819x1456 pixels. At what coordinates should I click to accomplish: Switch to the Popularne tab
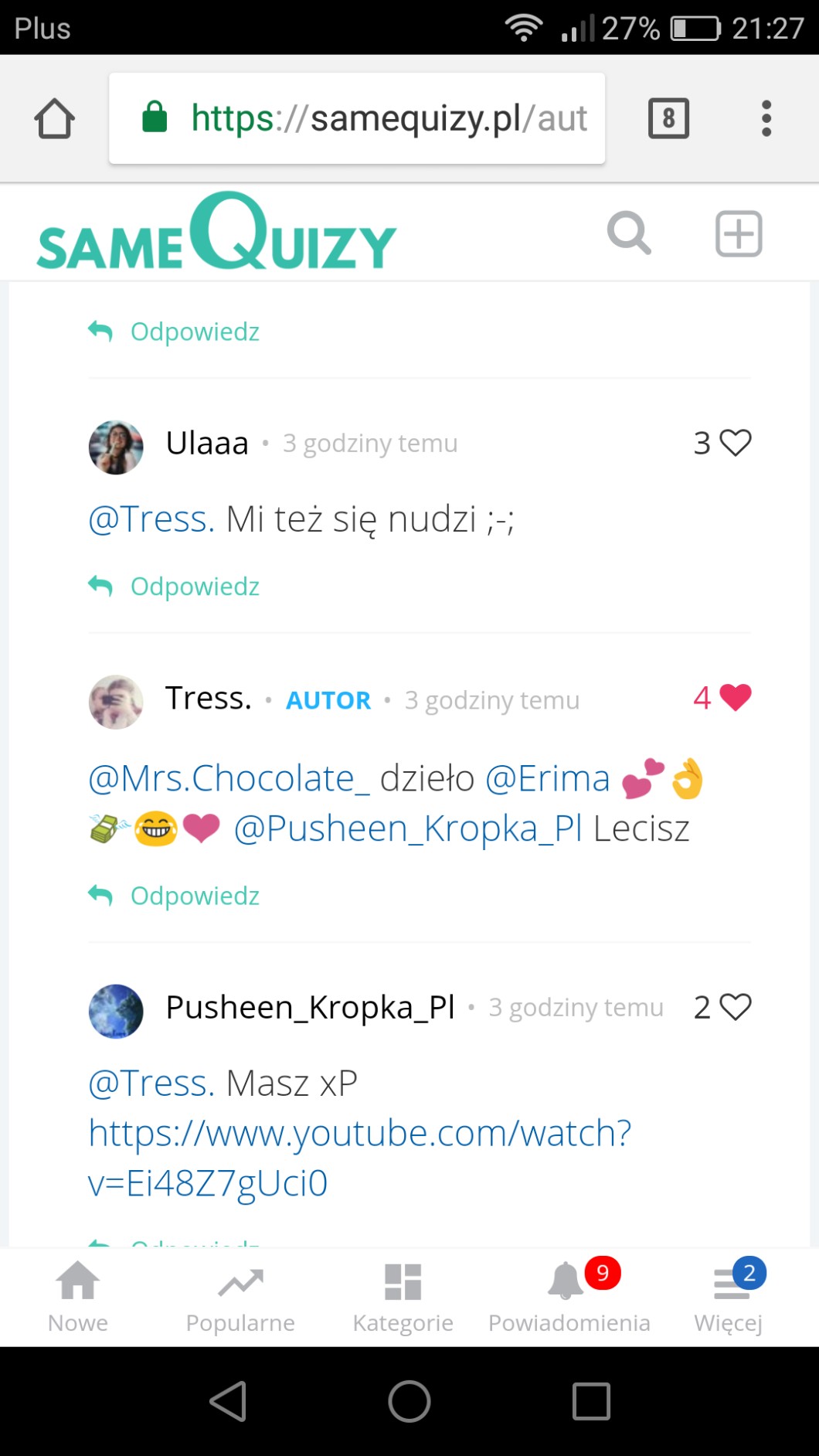point(240,1297)
